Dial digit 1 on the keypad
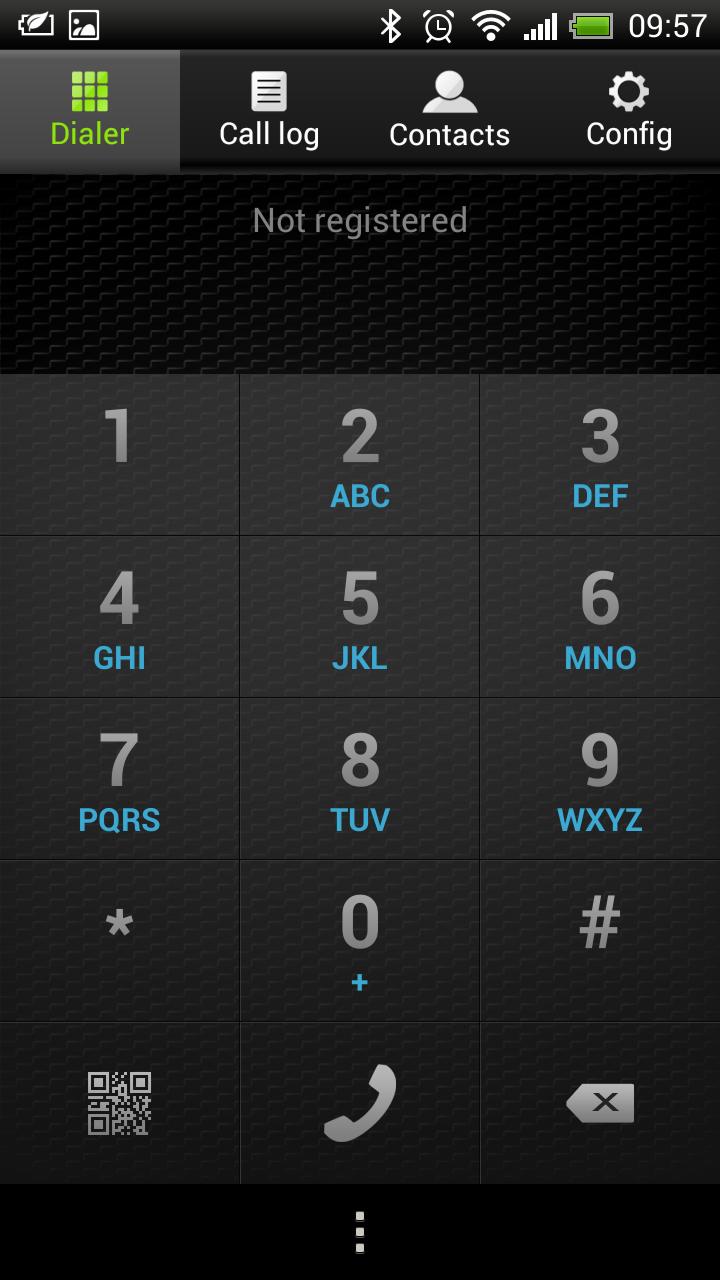Screen dimensions: 720x1280 click(x=119, y=455)
